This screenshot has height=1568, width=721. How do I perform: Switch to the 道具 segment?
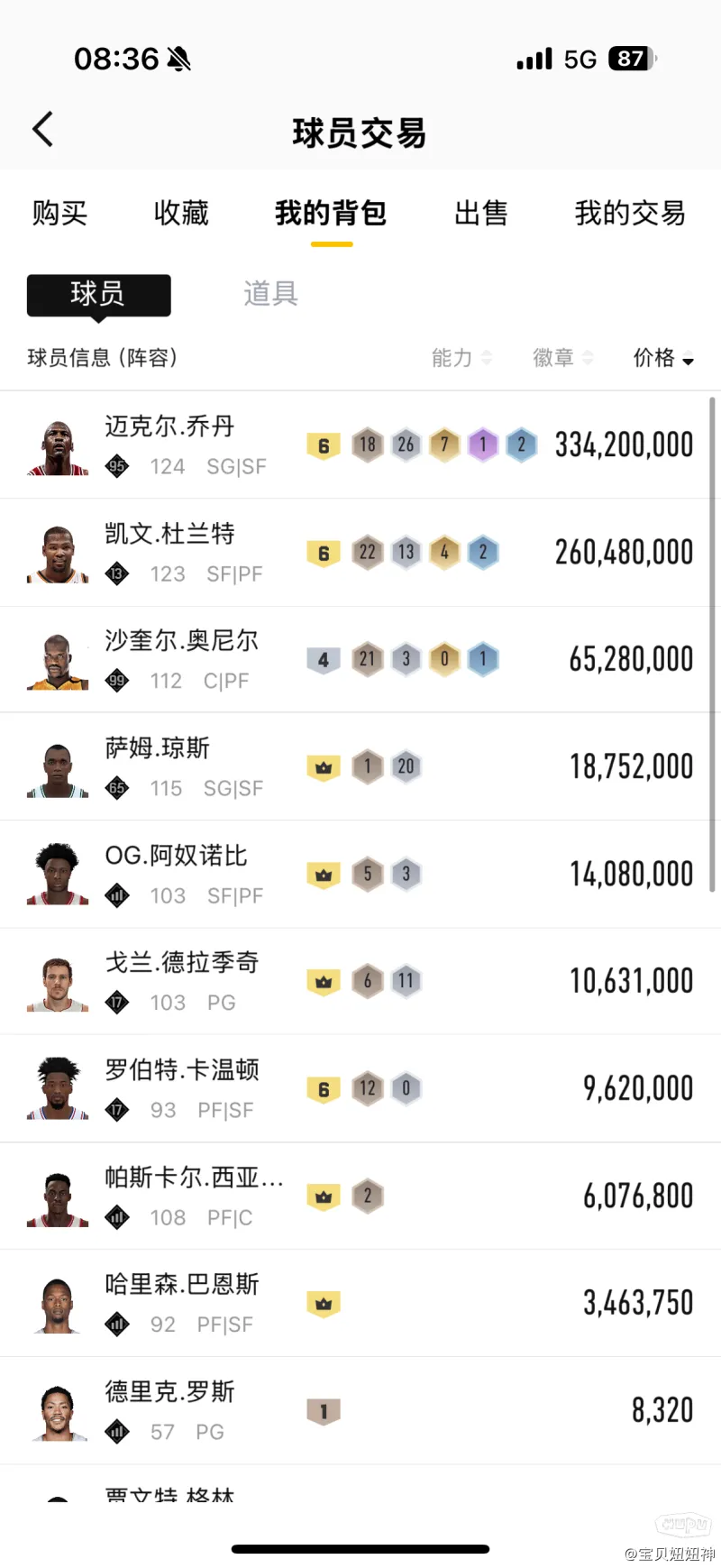pyautogui.click(x=270, y=294)
